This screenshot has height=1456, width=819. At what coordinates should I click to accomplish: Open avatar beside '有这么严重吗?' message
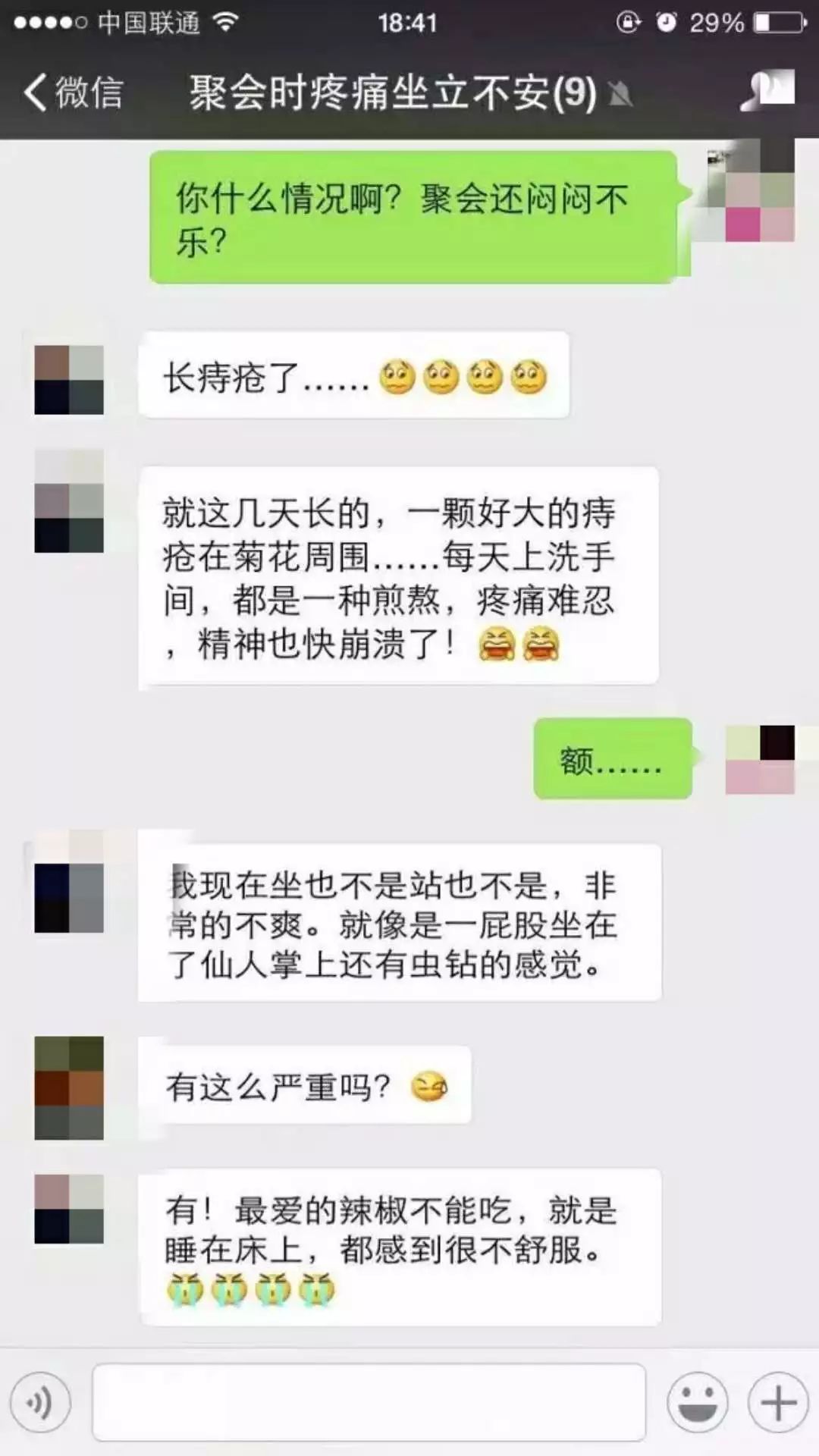69,1087
